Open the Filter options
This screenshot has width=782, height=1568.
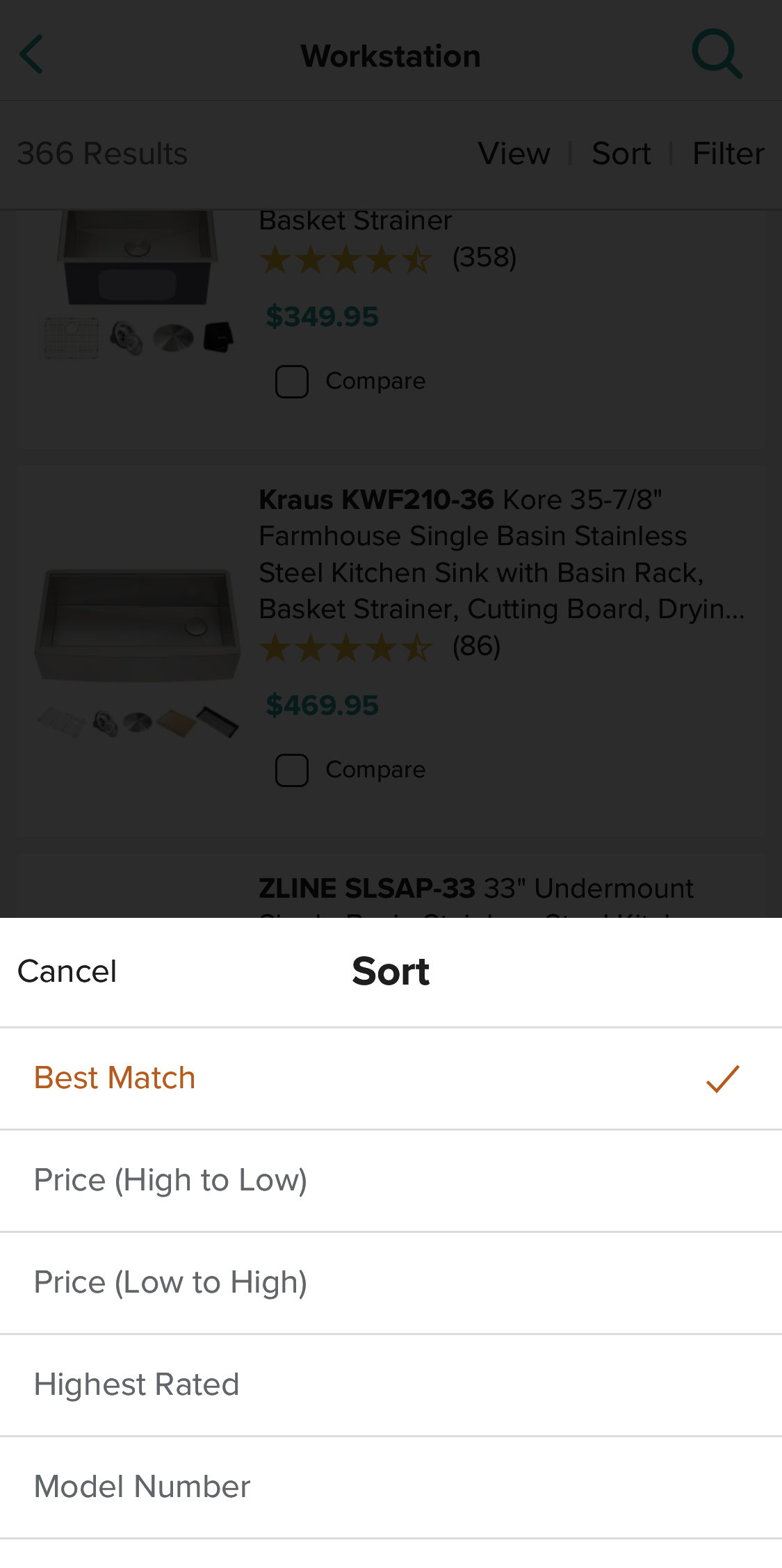pyautogui.click(x=728, y=153)
